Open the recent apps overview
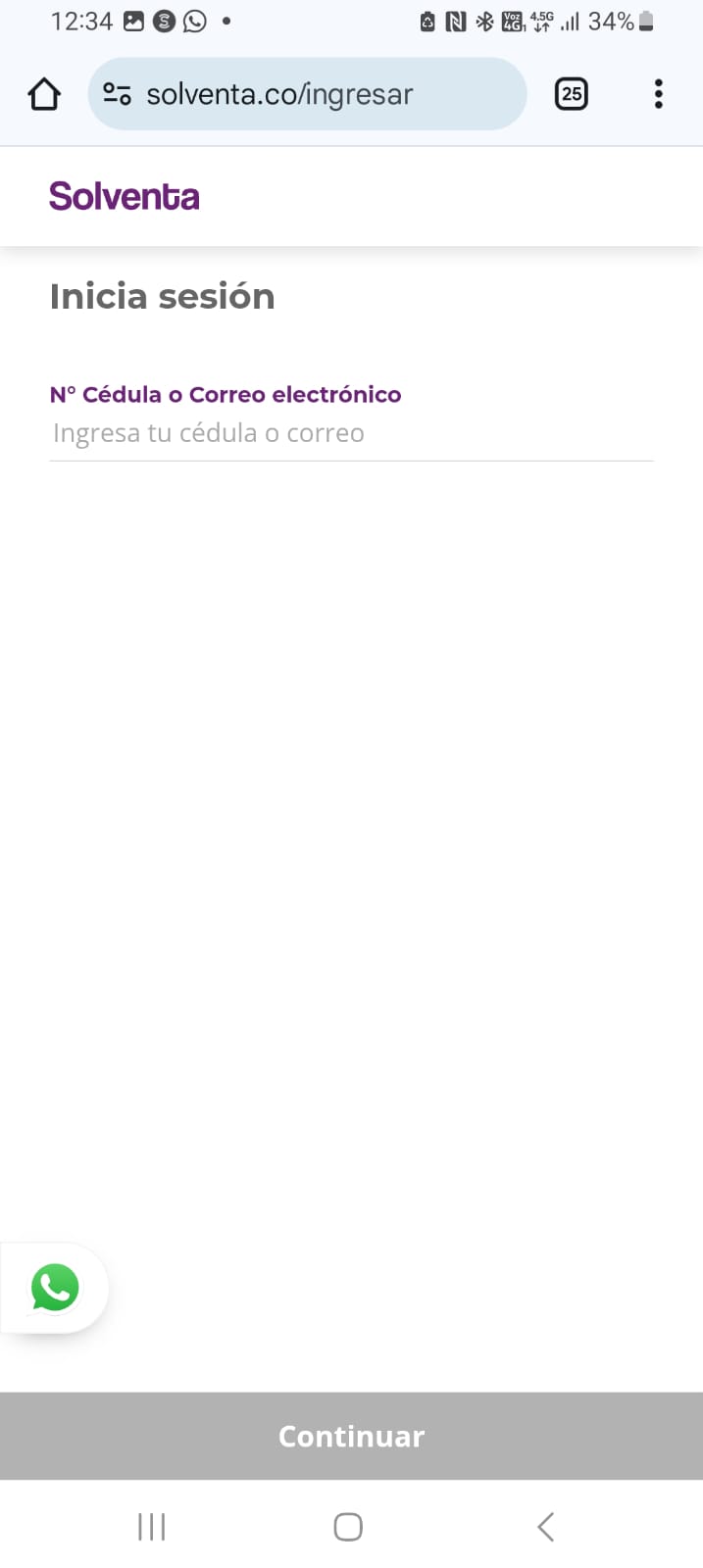This screenshot has width=703, height=1568. [152, 1526]
